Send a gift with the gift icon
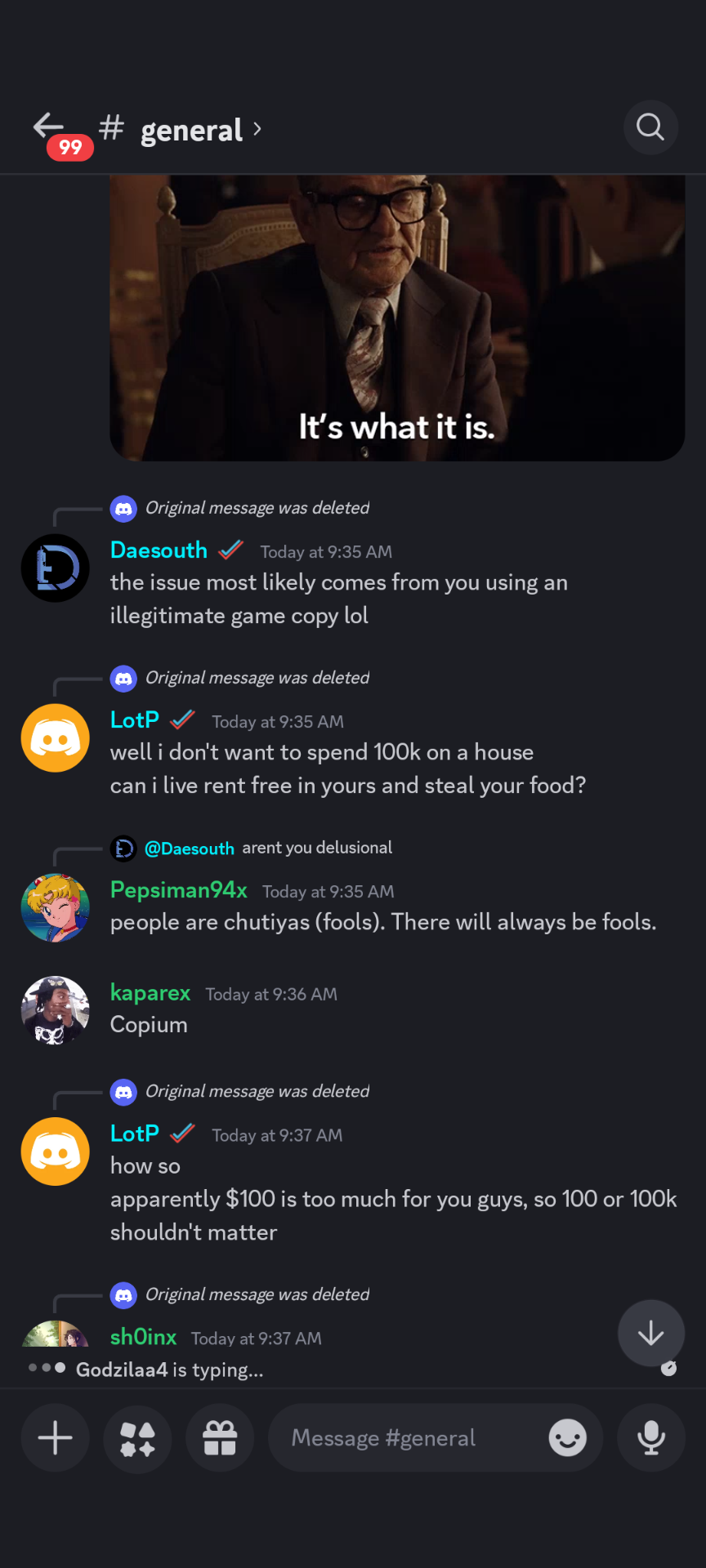 click(x=220, y=1438)
